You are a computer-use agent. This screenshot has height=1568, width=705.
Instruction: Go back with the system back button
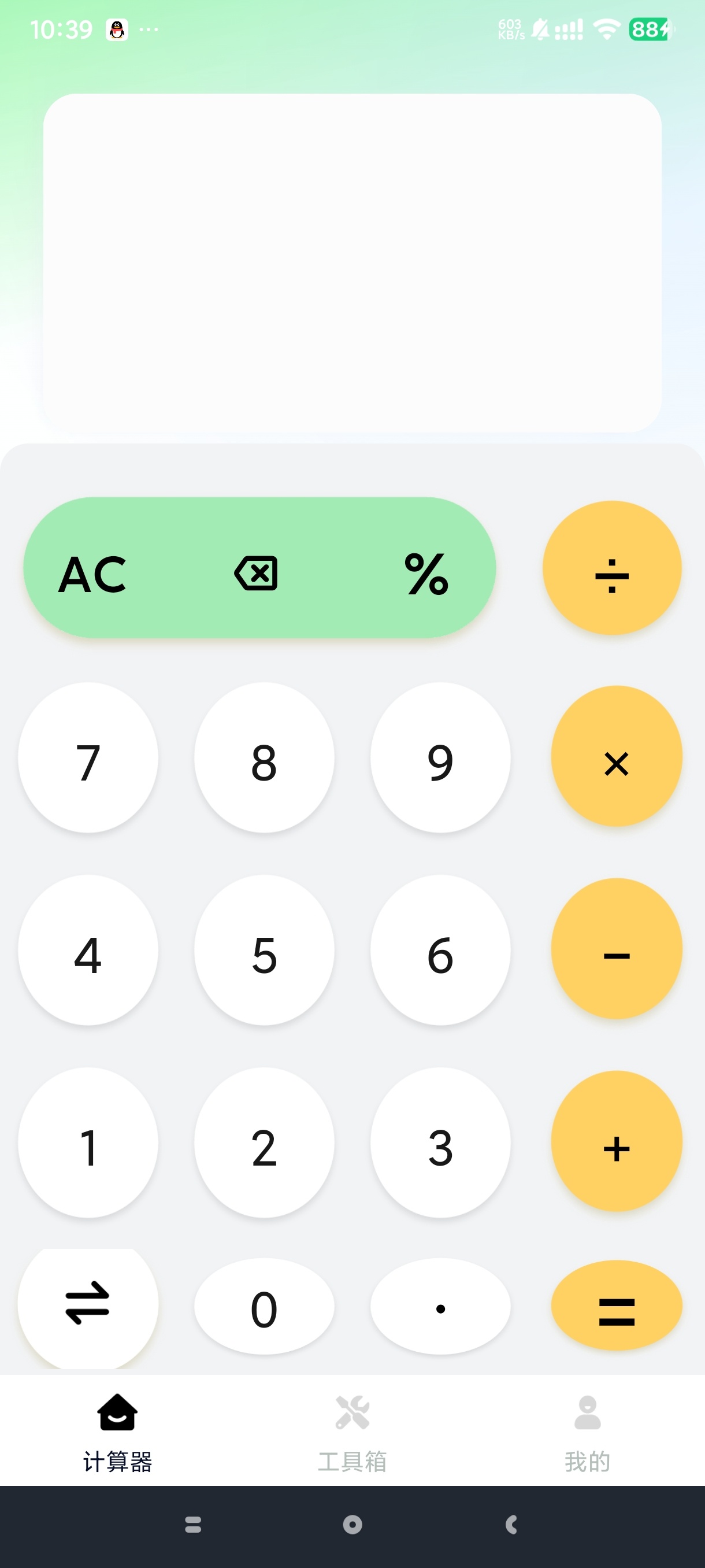pyautogui.click(x=511, y=1525)
